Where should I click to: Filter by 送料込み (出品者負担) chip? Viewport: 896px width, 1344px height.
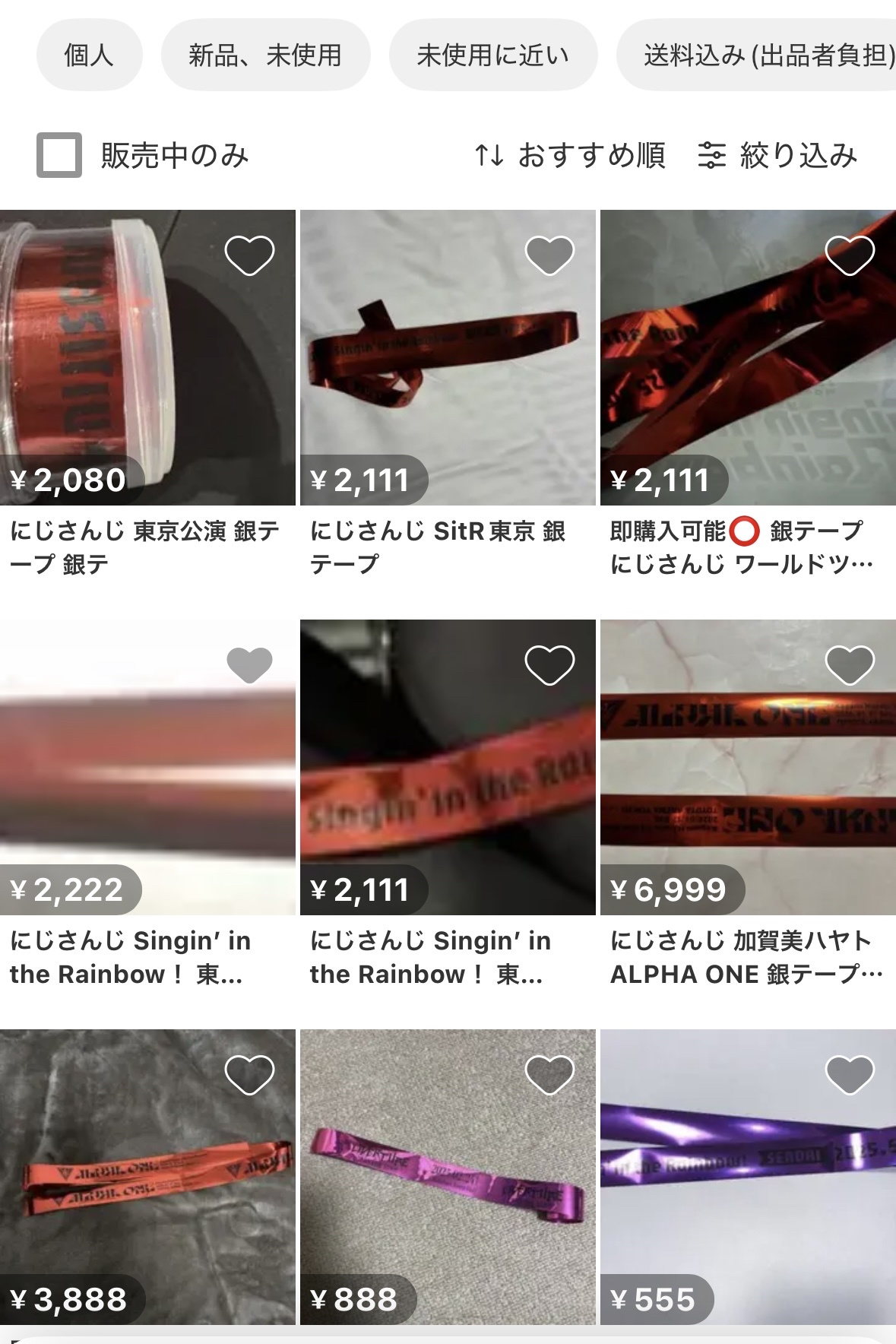click(x=756, y=55)
